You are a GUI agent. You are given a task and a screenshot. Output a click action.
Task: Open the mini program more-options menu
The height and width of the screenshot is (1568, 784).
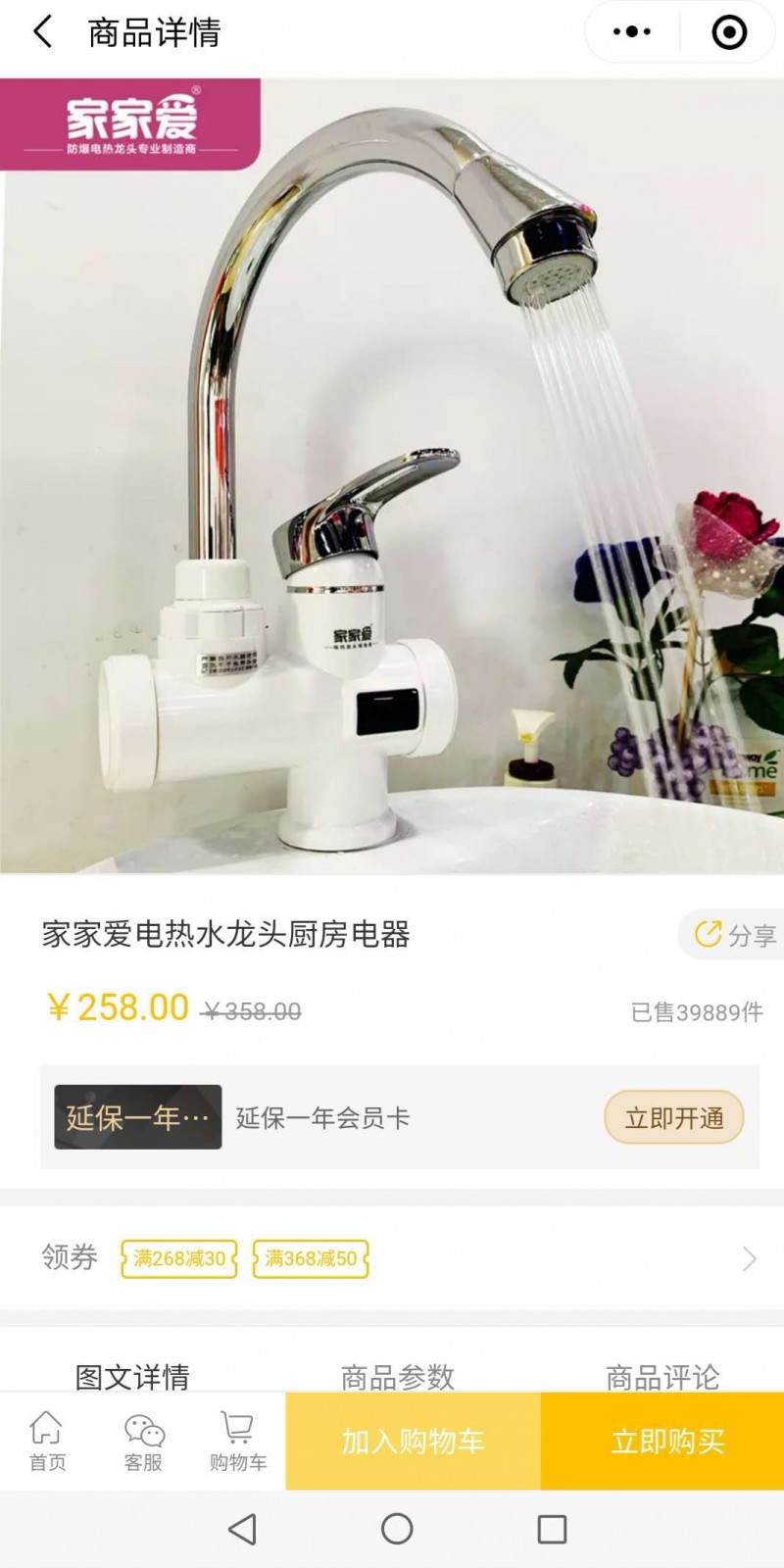pos(632,32)
